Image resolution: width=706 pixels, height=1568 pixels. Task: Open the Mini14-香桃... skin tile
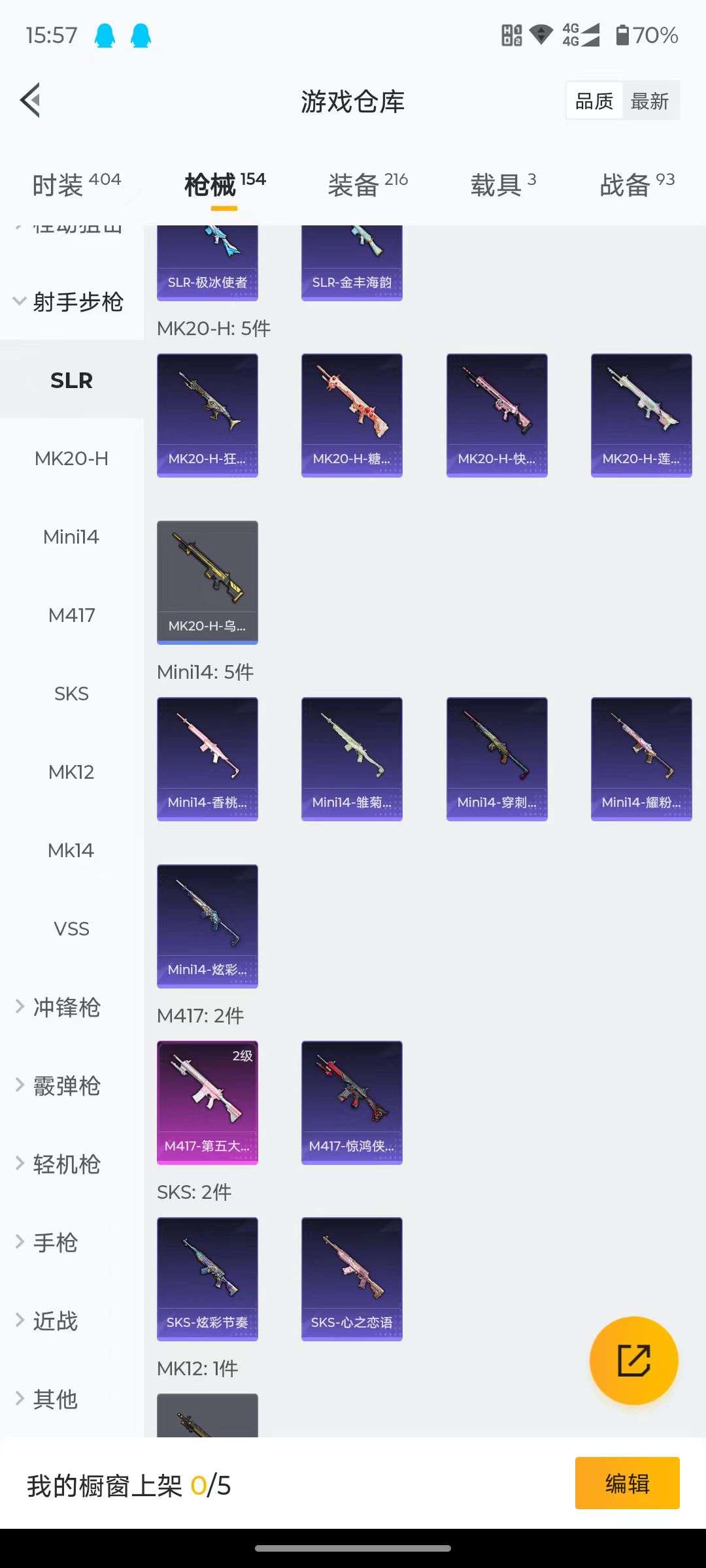207,759
